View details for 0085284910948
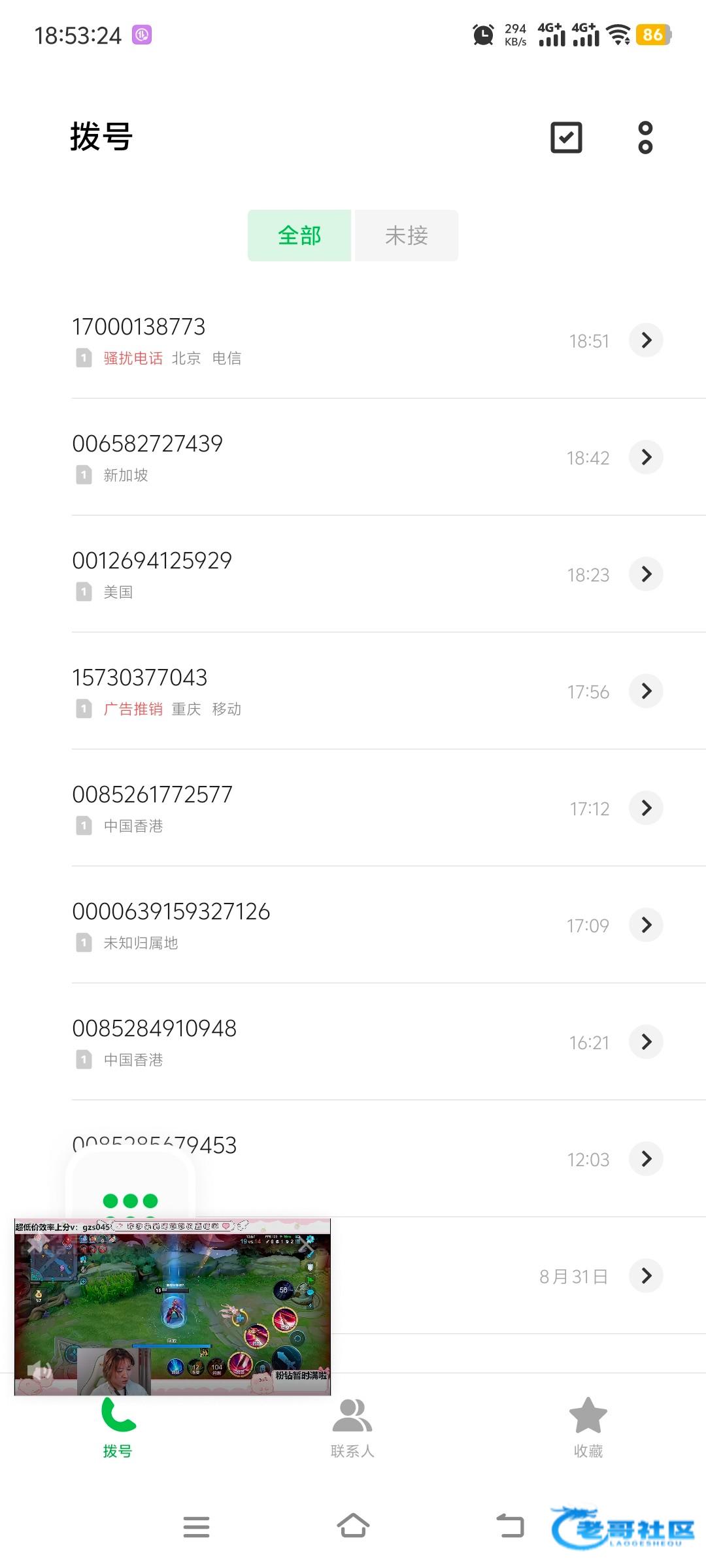The image size is (706, 1568). coord(646,1042)
